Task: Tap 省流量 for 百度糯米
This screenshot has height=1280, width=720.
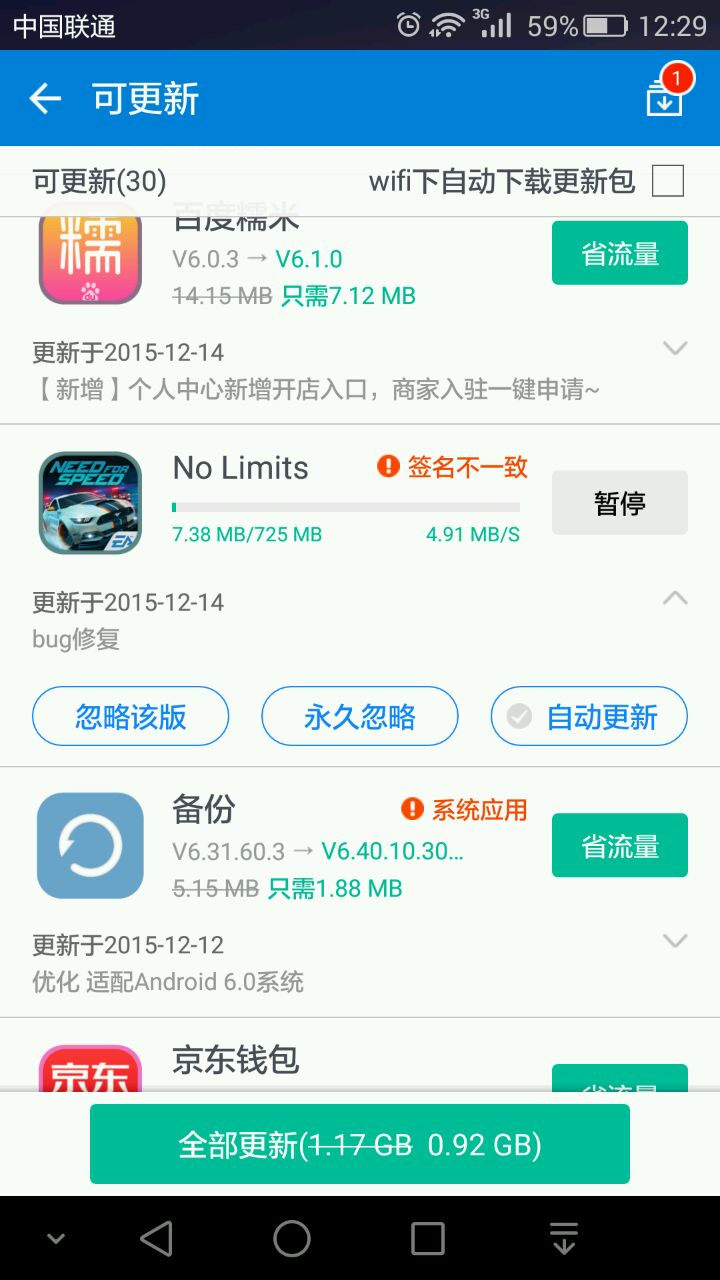Action: 619,254
